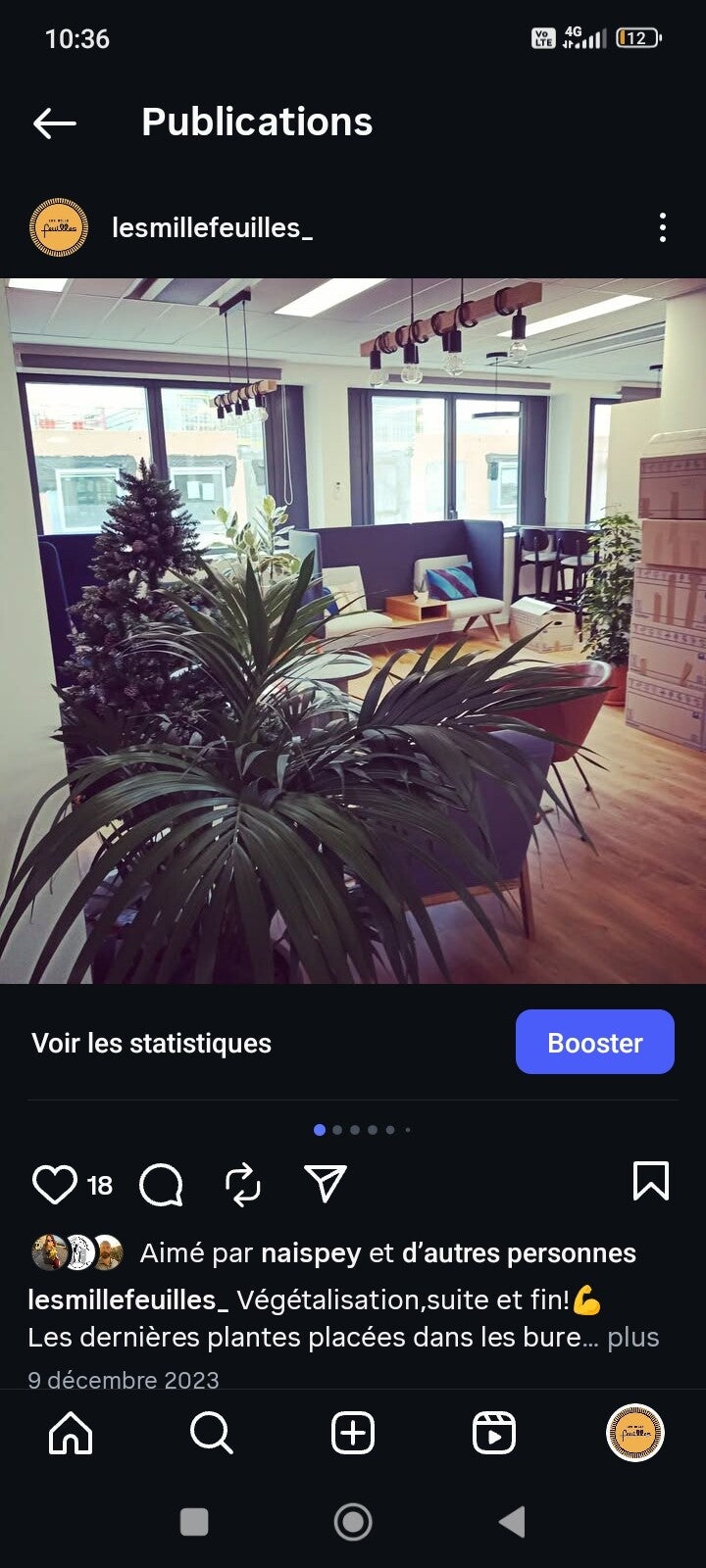Repost this publication
Image resolution: width=706 pixels, height=1568 pixels.
(242, 1184)
